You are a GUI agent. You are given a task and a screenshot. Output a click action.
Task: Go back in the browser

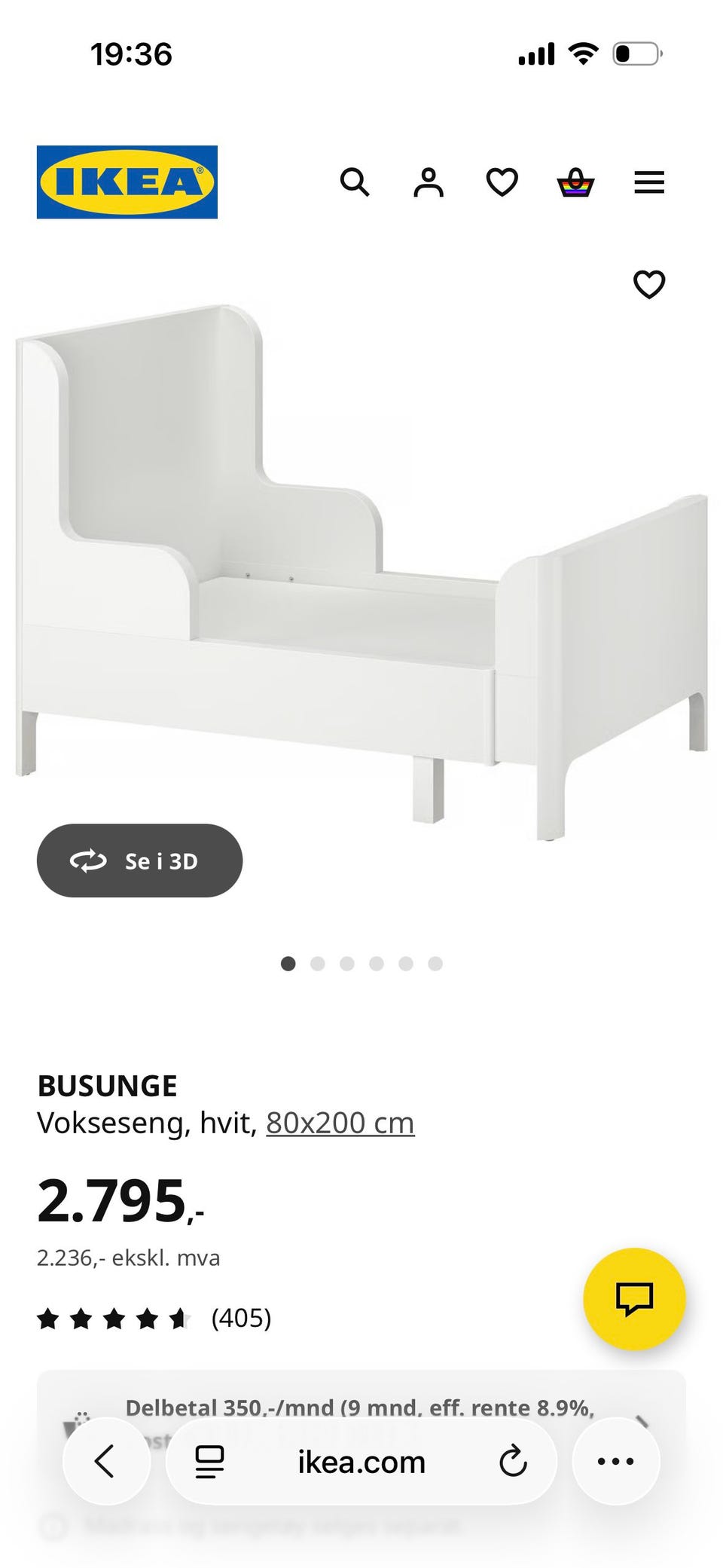(x=106, y=1461)
